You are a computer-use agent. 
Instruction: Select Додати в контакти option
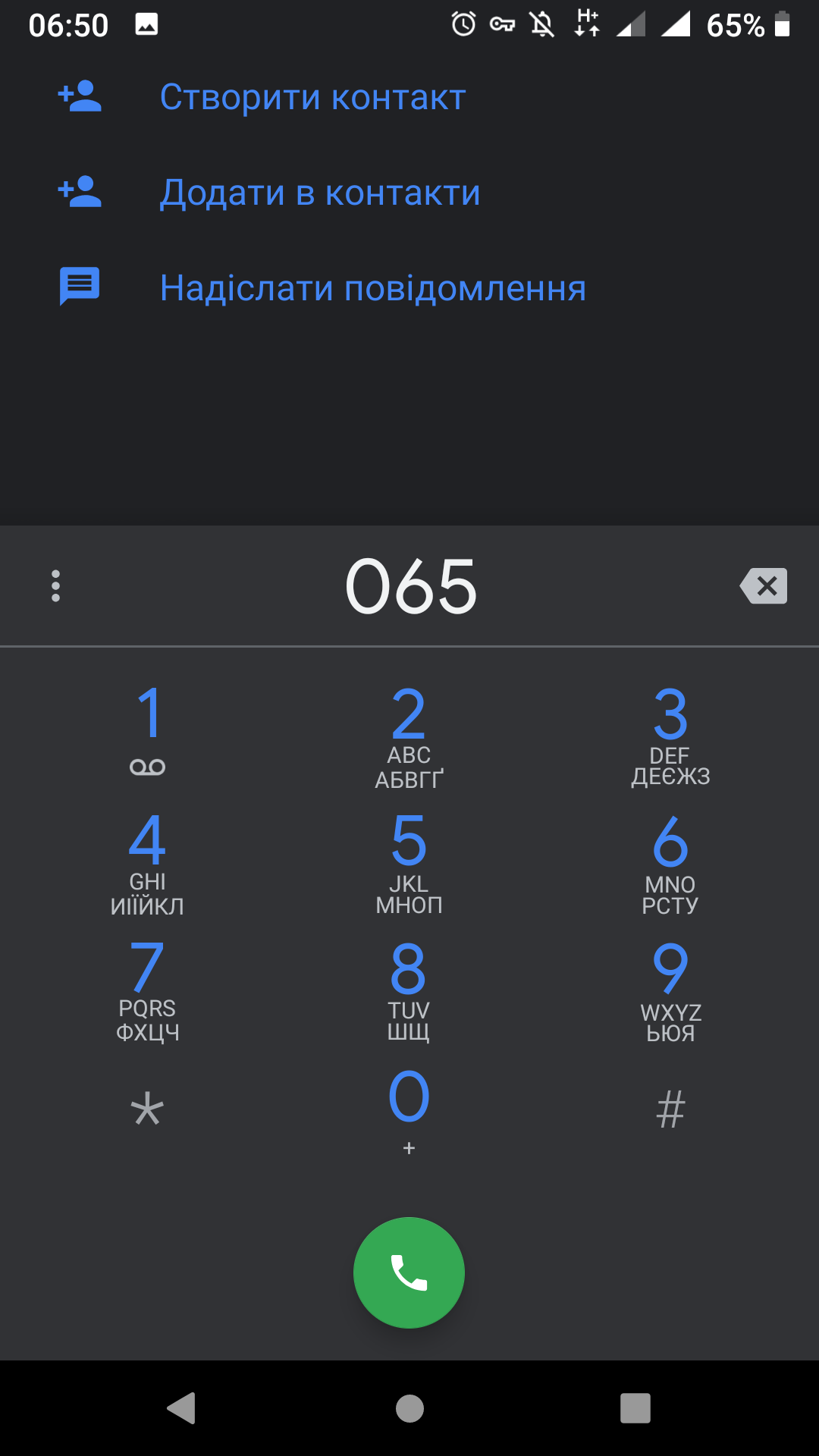[x=319, y=193]
